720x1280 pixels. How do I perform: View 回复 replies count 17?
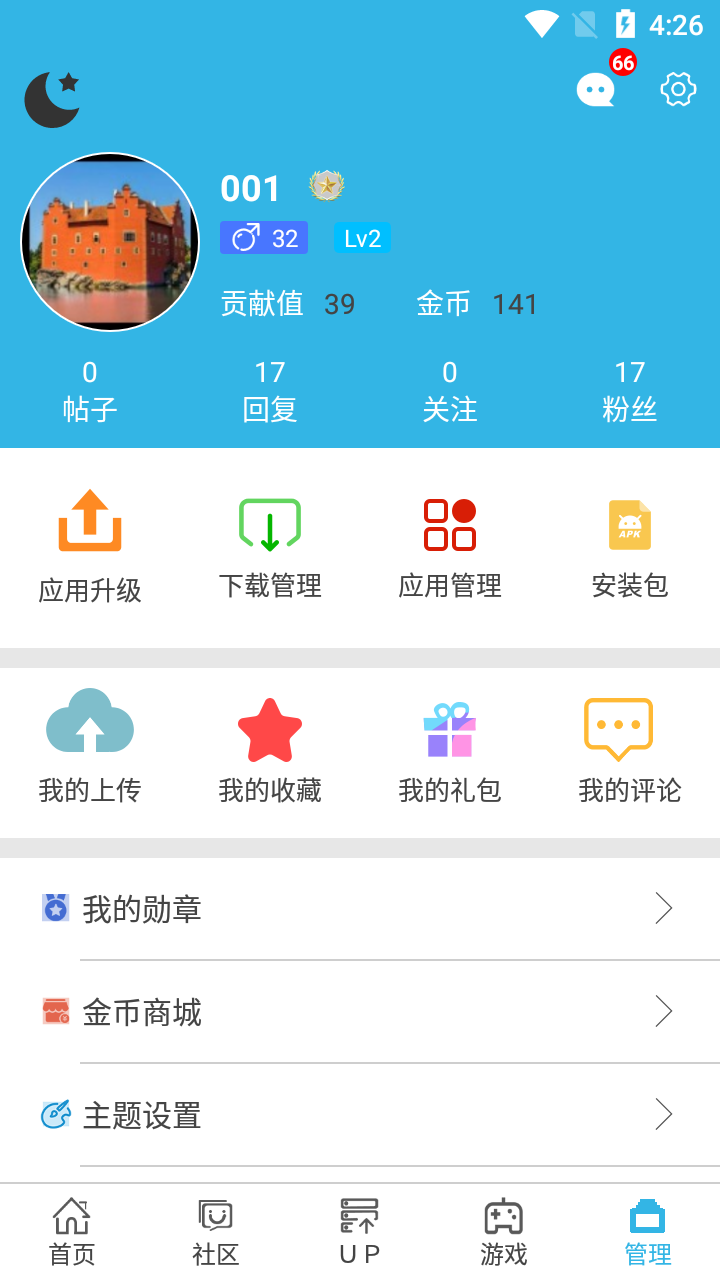pos(270,388)
